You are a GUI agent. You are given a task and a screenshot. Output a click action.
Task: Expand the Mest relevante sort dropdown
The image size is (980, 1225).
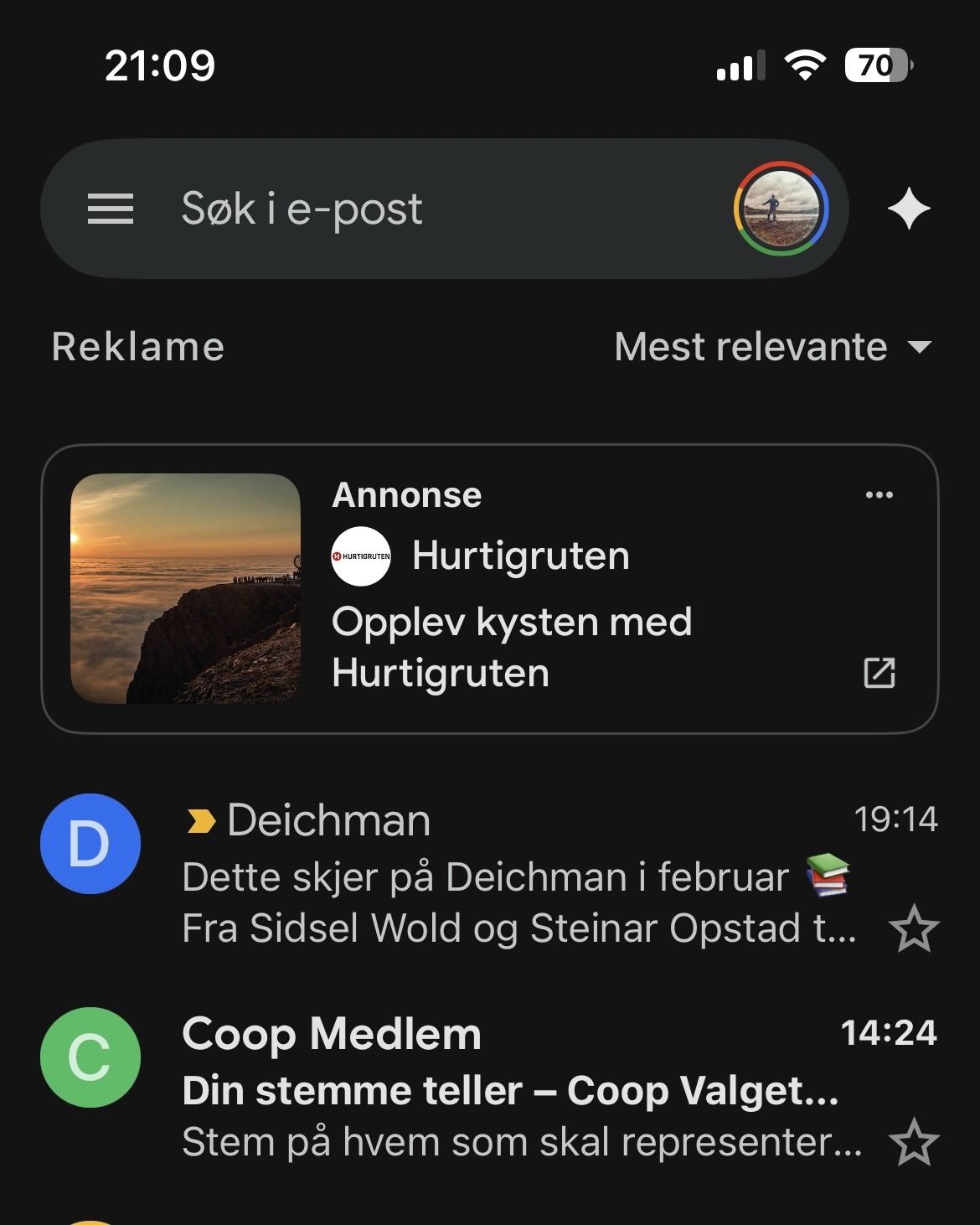click(772, 347)
